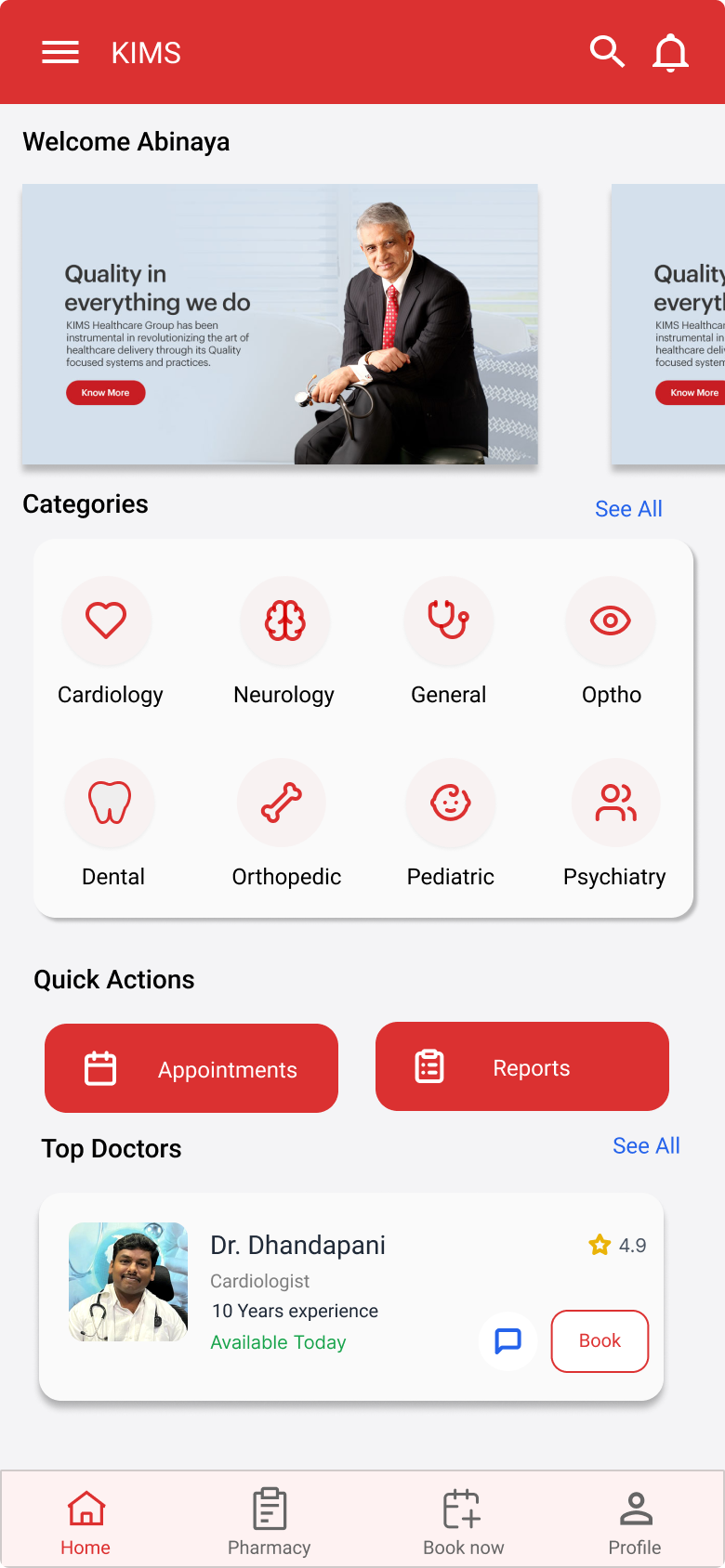725x1568 pixels.
Task: Open the notifications bell
Action: pyautogui.click(x=670, y=53)
